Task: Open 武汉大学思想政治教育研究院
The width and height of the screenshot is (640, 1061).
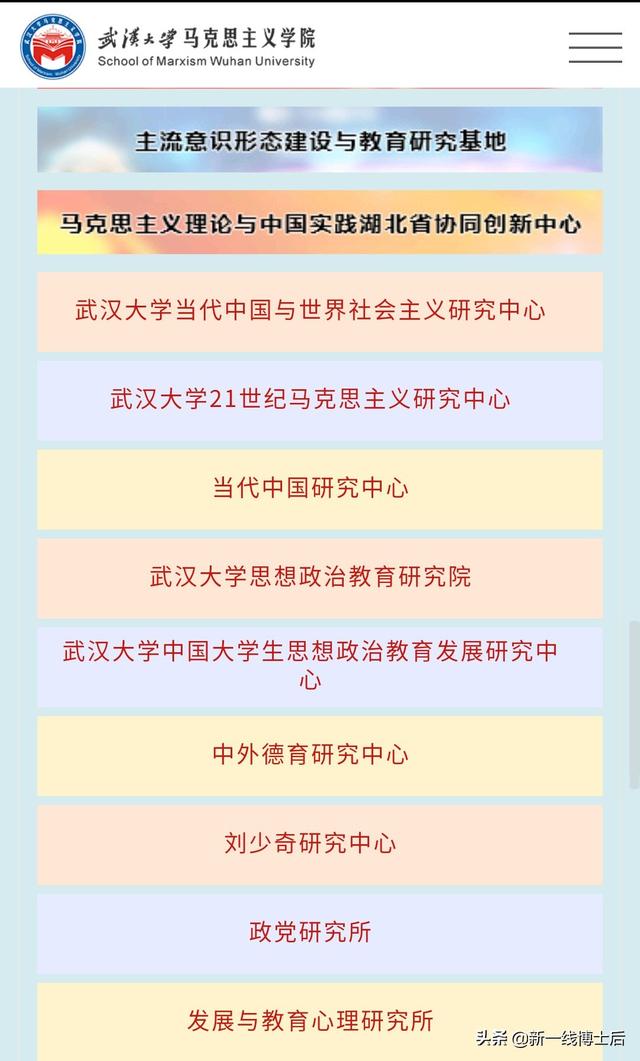Action: point(311,577)
